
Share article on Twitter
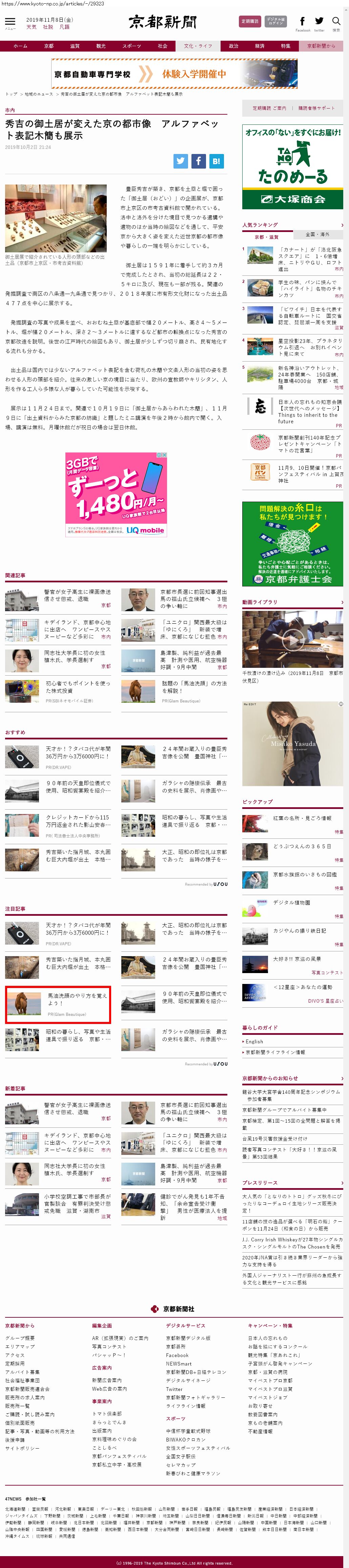pyautogui.click(x=181, y=161)
